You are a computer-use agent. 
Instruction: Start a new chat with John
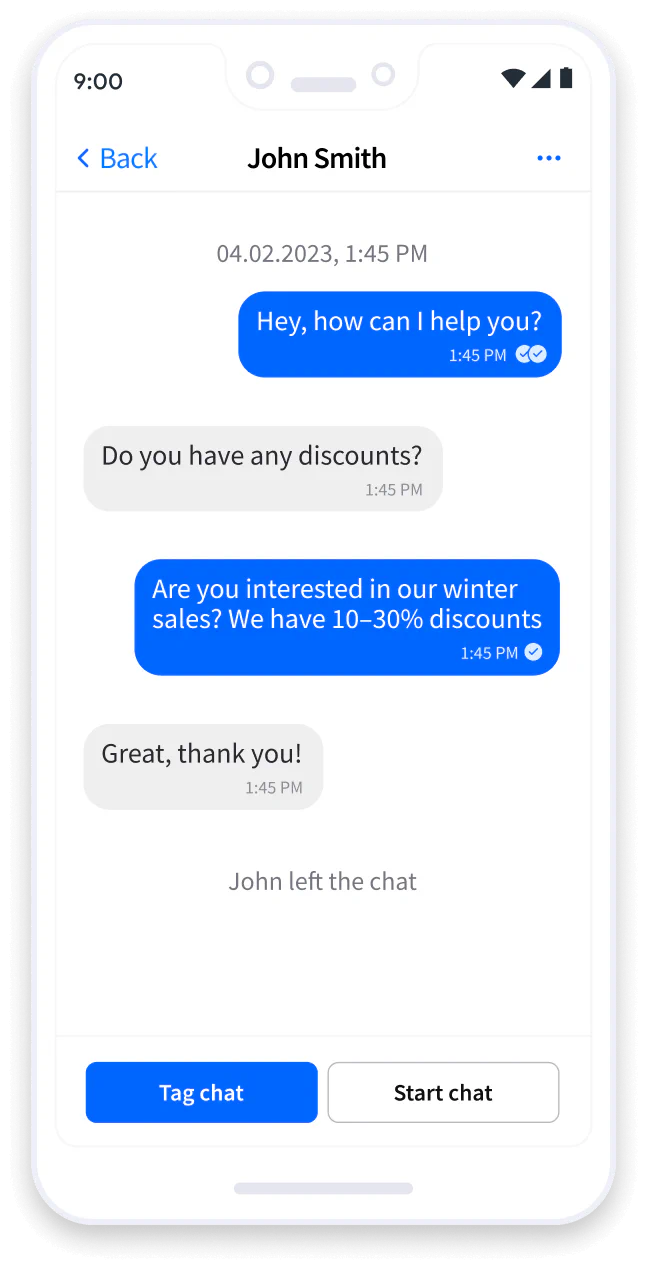click(x=443, y=1092)
